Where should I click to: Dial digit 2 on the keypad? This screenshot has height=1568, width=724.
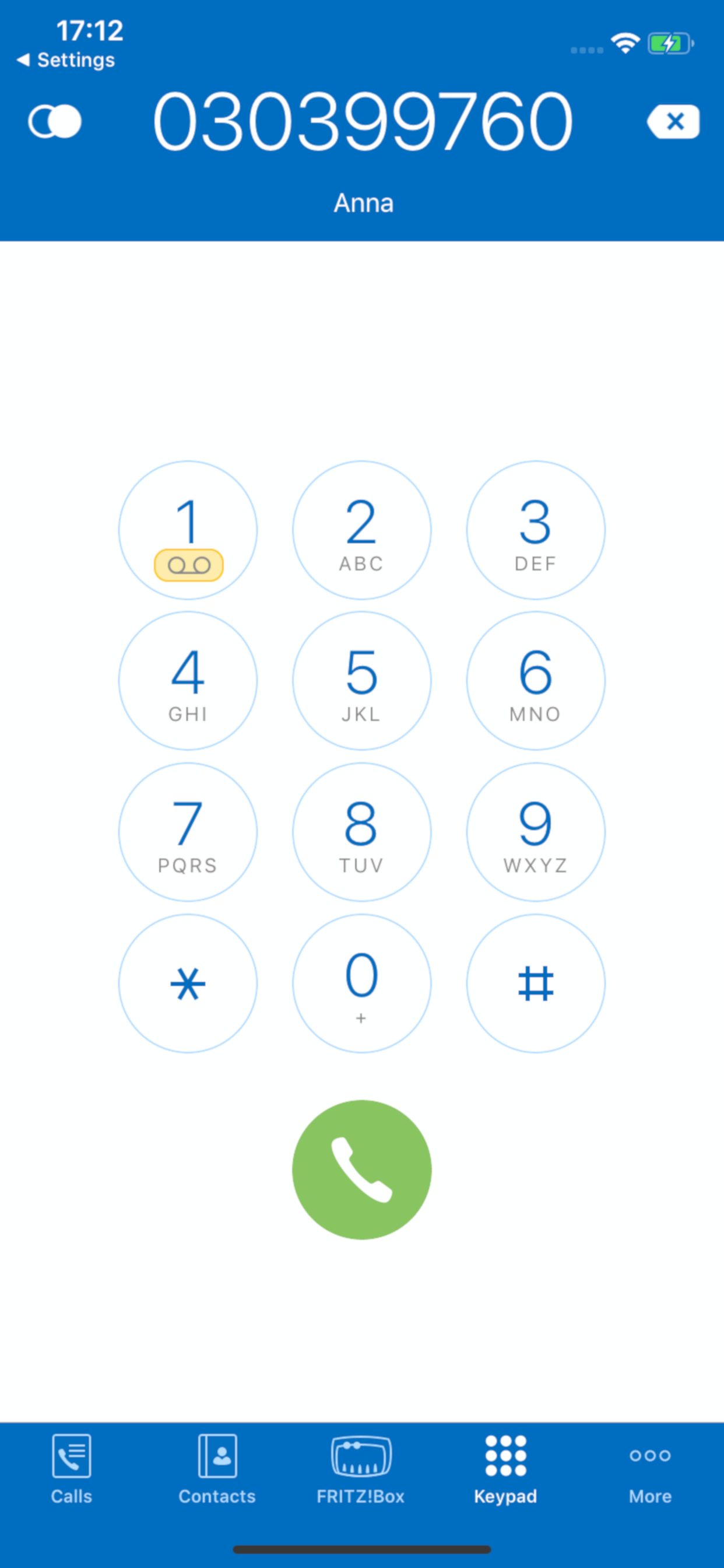coord(361,530)
